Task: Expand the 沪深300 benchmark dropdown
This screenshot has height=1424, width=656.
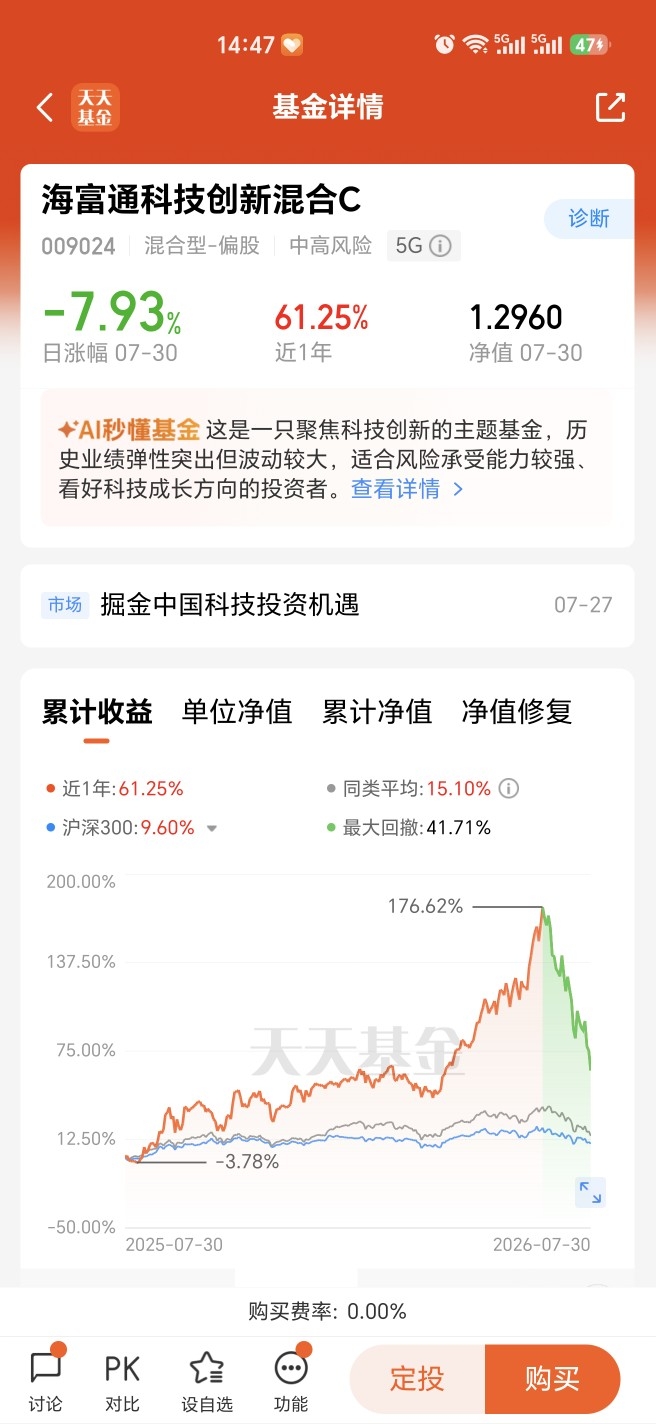Action: pos(211,828)
